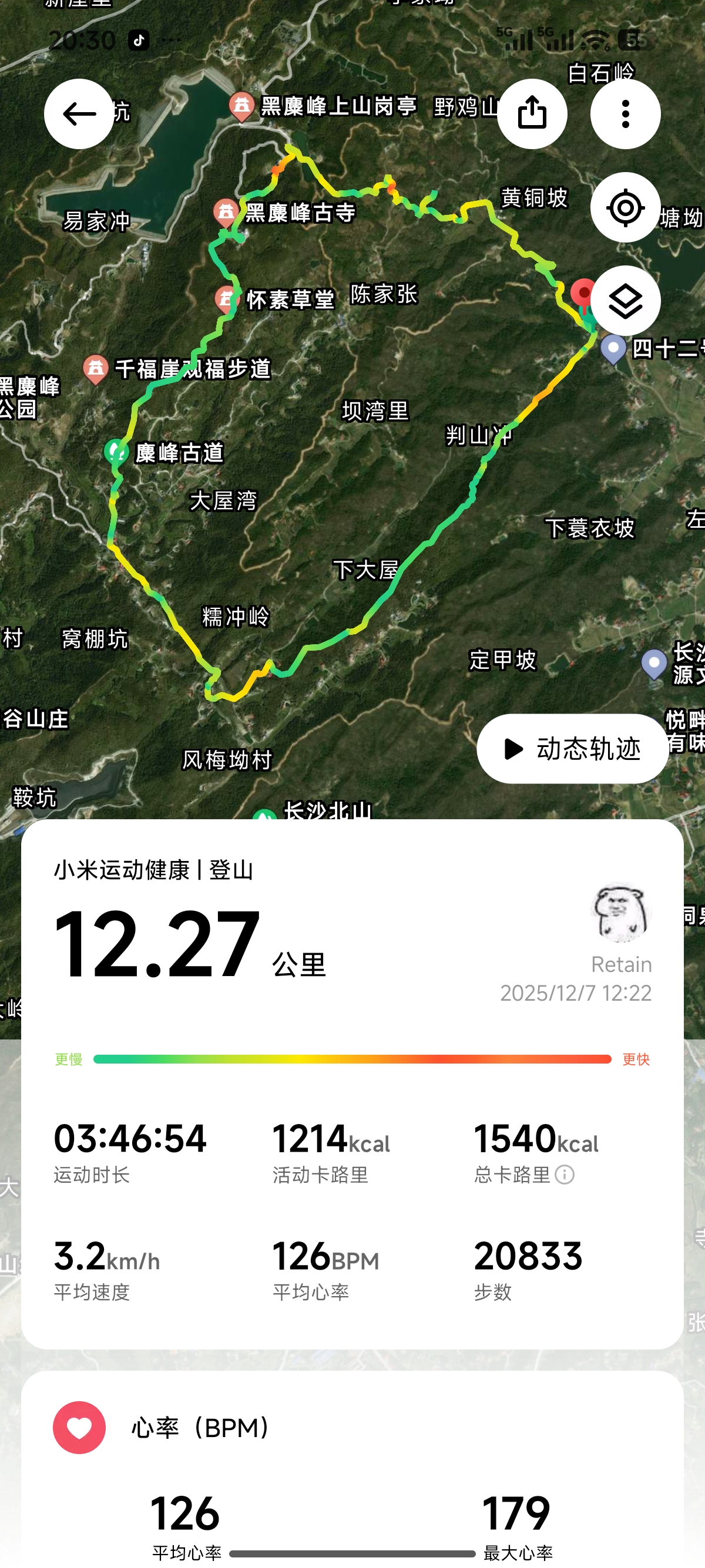Open the three-dot overflow menu
Image resolution: width=705 pixels, height=1568 pixels.
(x=625, y=114)
